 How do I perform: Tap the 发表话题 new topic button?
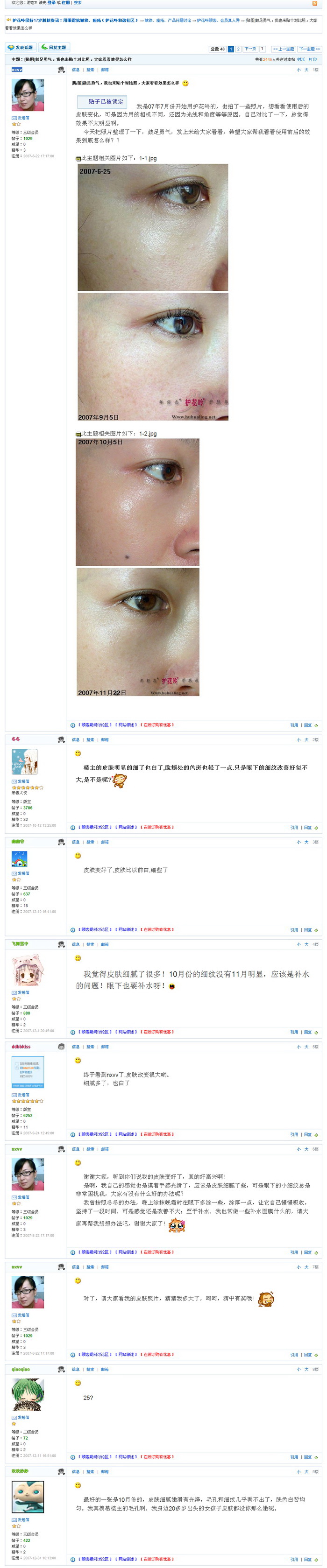coord(20,48)
